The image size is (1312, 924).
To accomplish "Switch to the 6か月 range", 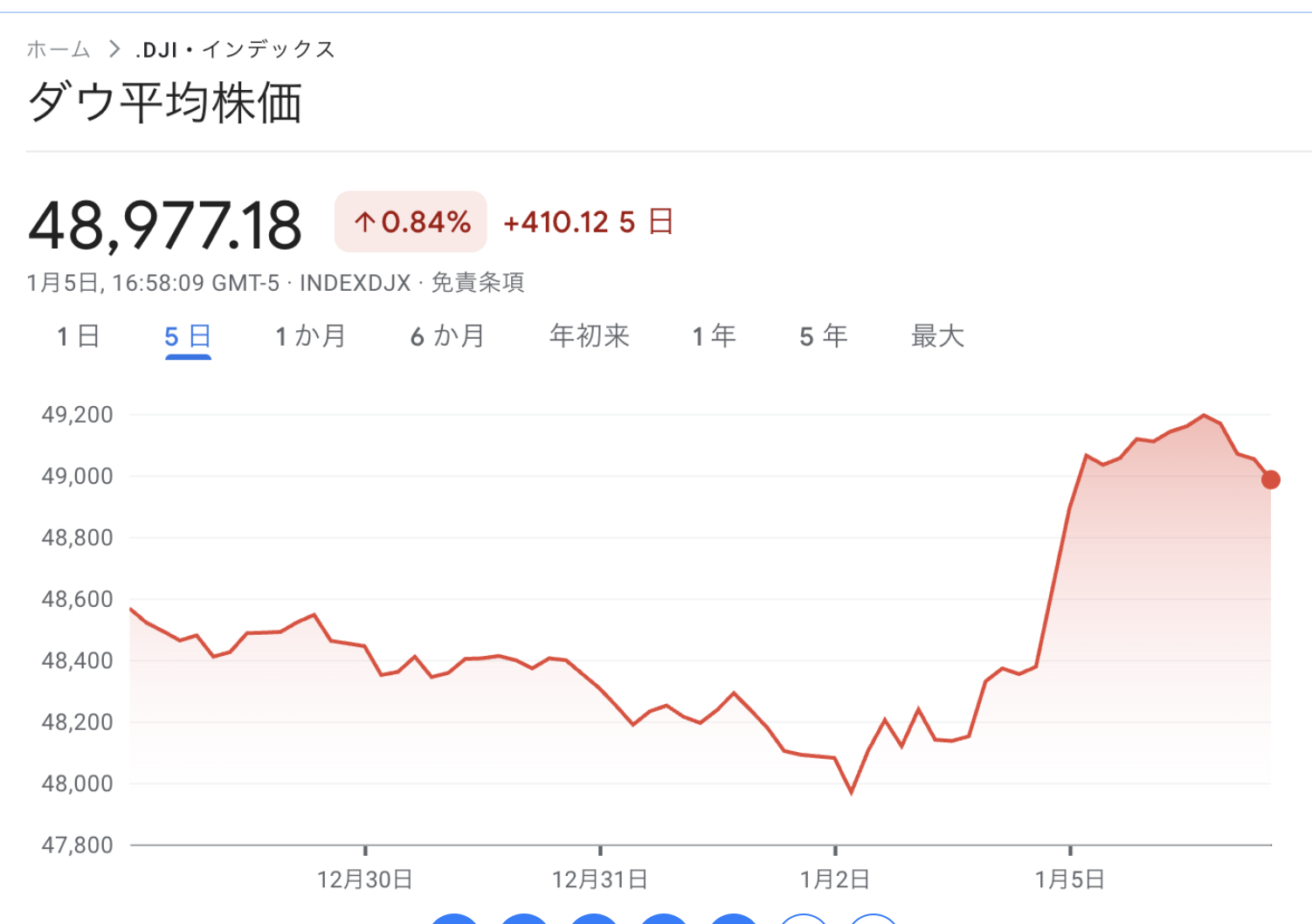I will 447,336.
